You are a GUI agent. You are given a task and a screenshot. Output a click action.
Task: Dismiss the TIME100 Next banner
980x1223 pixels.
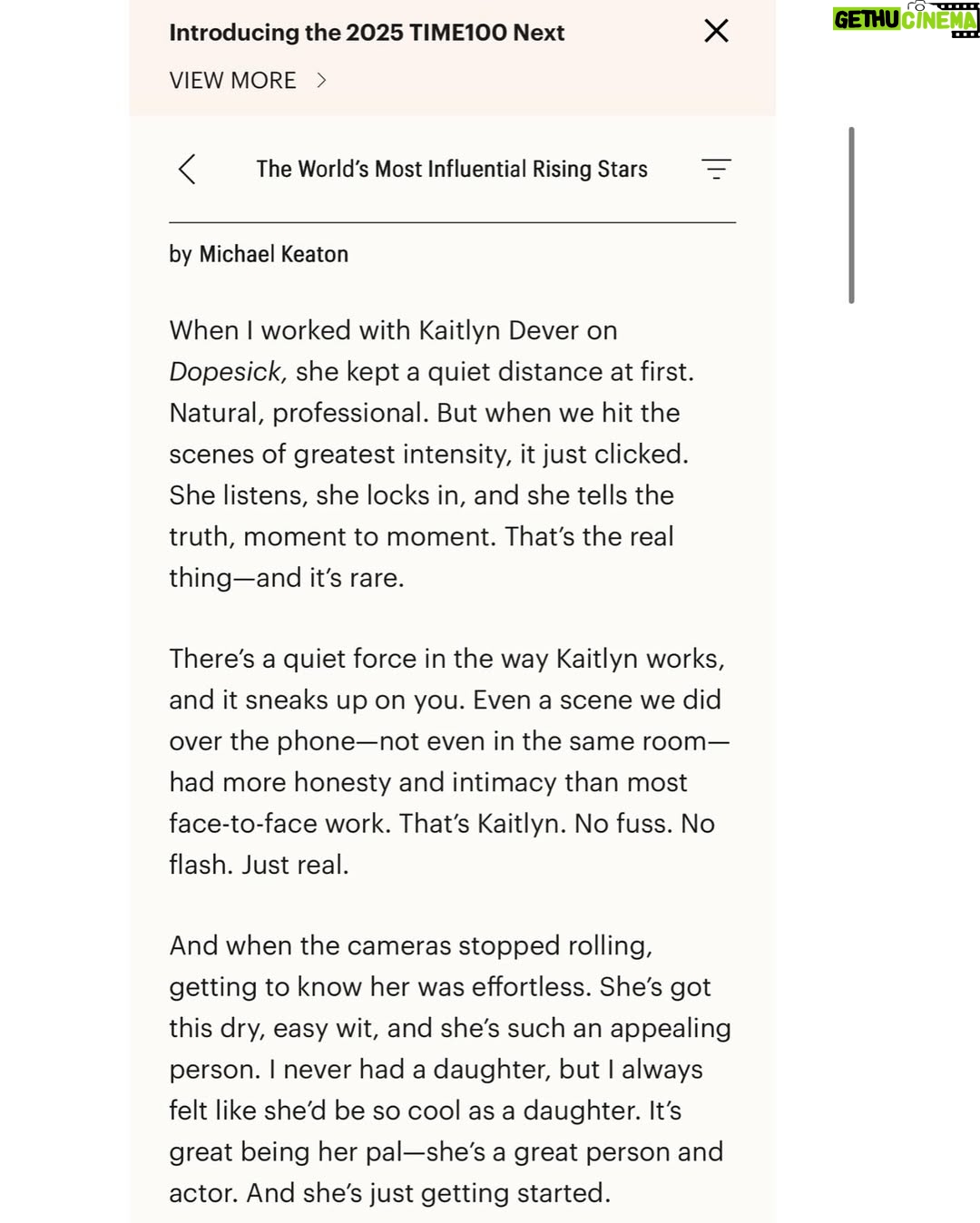716,31
